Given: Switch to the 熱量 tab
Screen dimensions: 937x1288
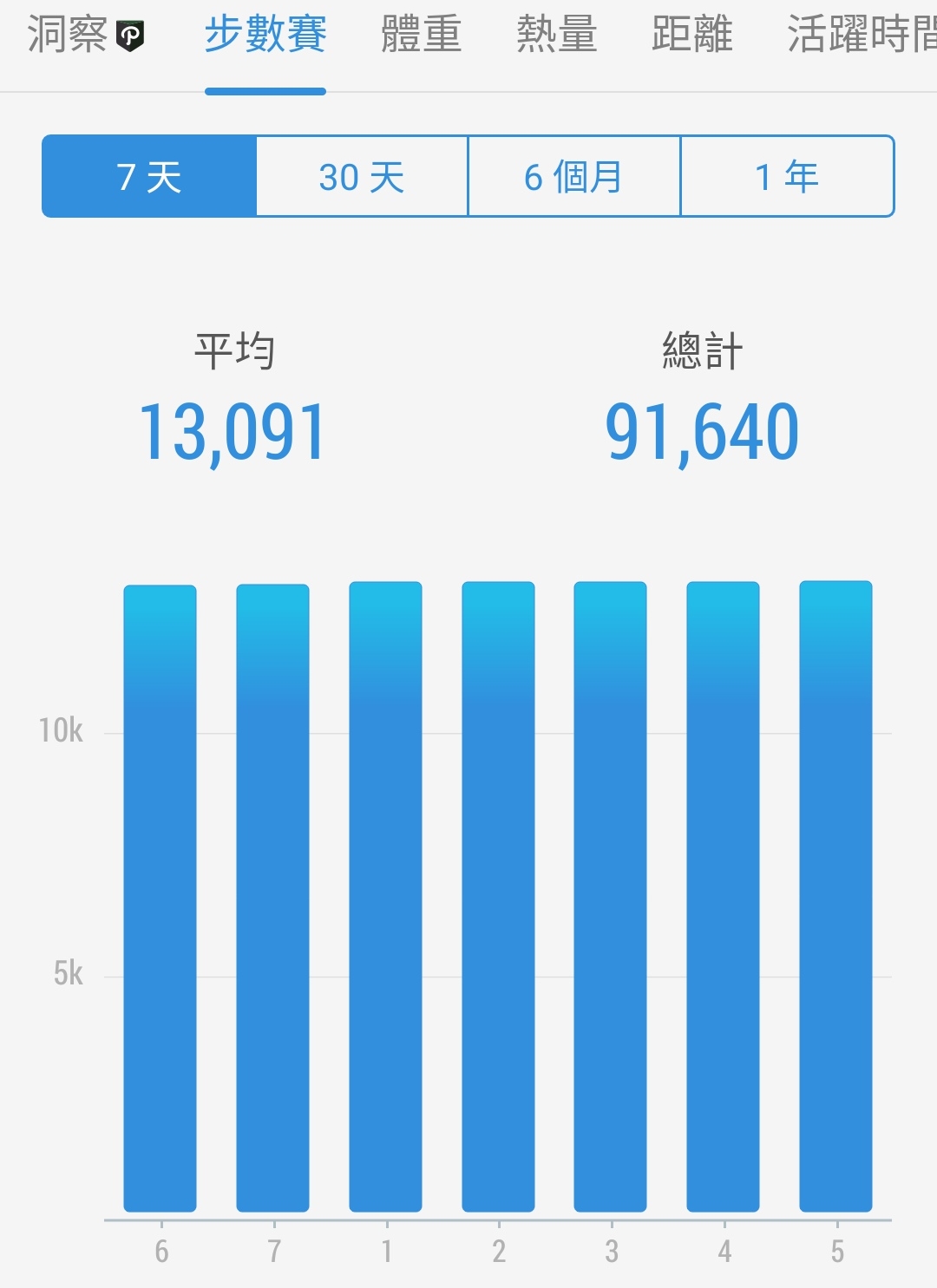Looking at the screenshot, I should (x=556, y=35).
